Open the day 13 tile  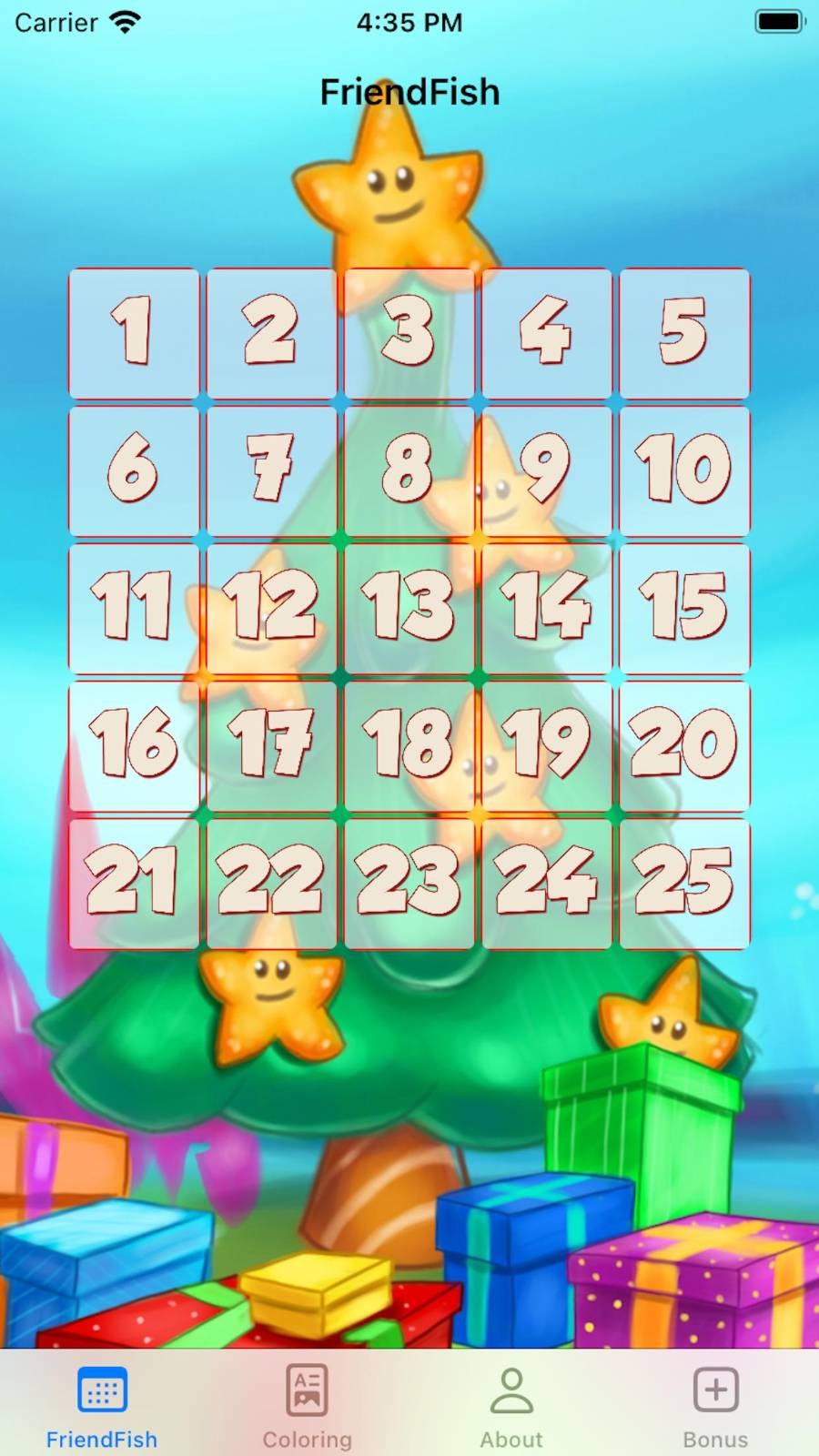click(409, 608)
